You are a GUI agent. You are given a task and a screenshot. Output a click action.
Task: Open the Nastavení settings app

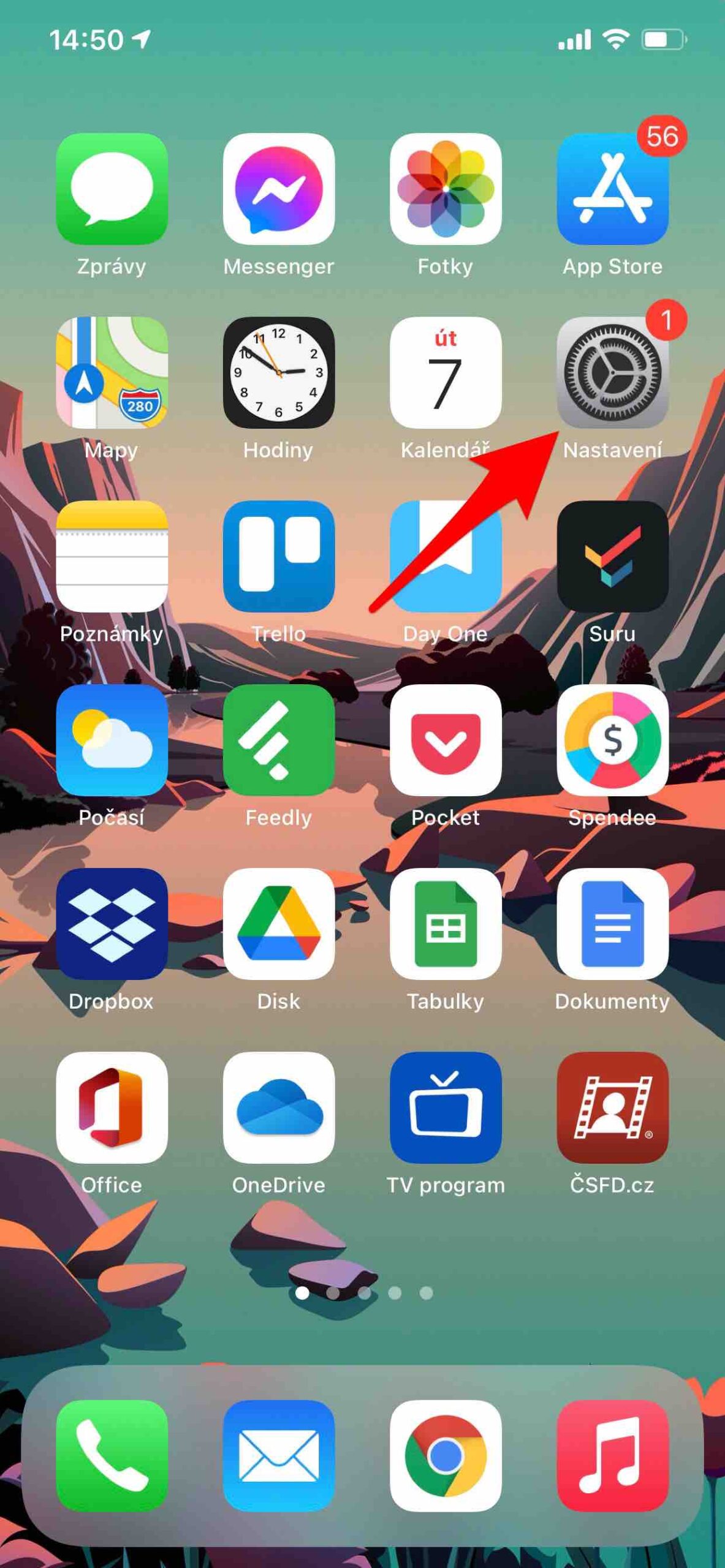coord(612,372)
